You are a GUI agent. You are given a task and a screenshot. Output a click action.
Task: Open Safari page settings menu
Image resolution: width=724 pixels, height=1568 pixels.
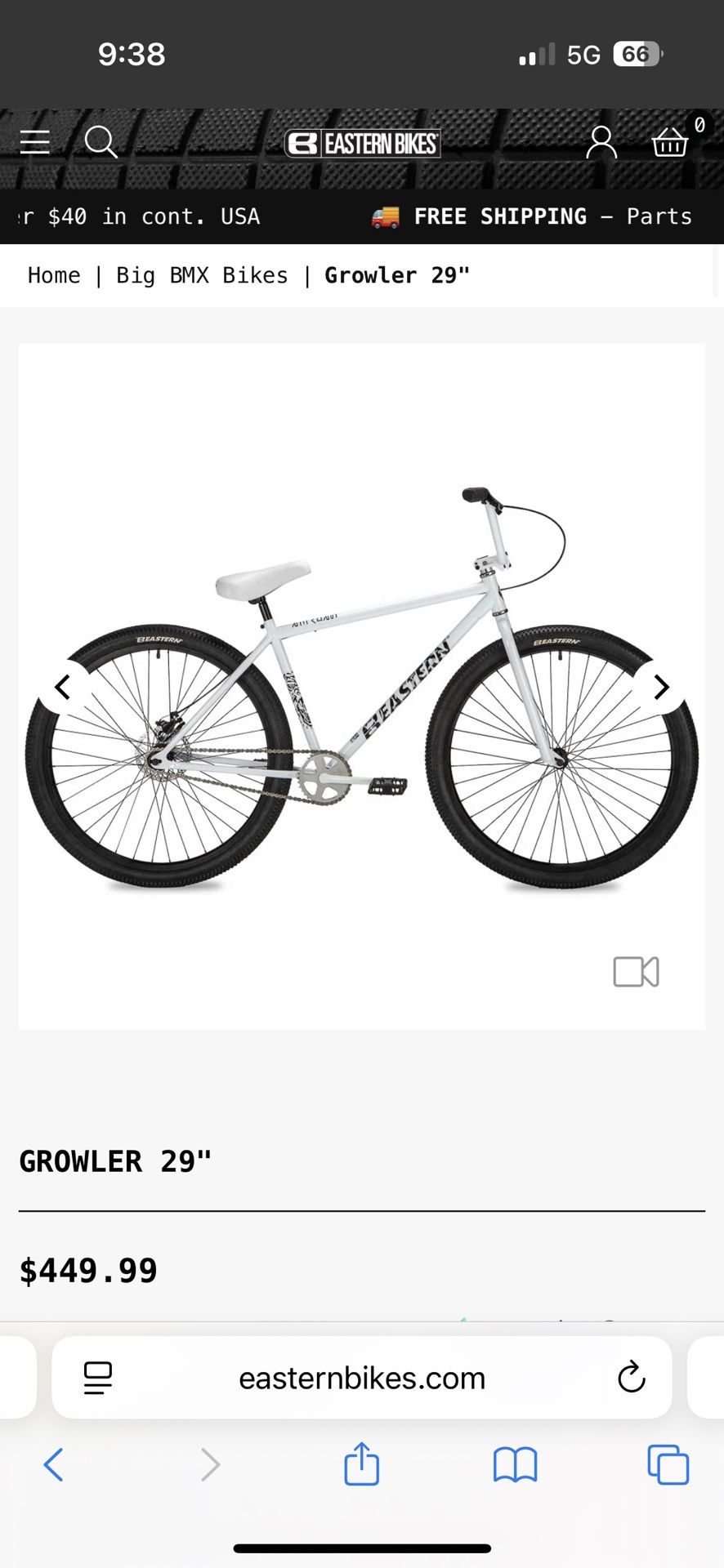coord(98,1378)
